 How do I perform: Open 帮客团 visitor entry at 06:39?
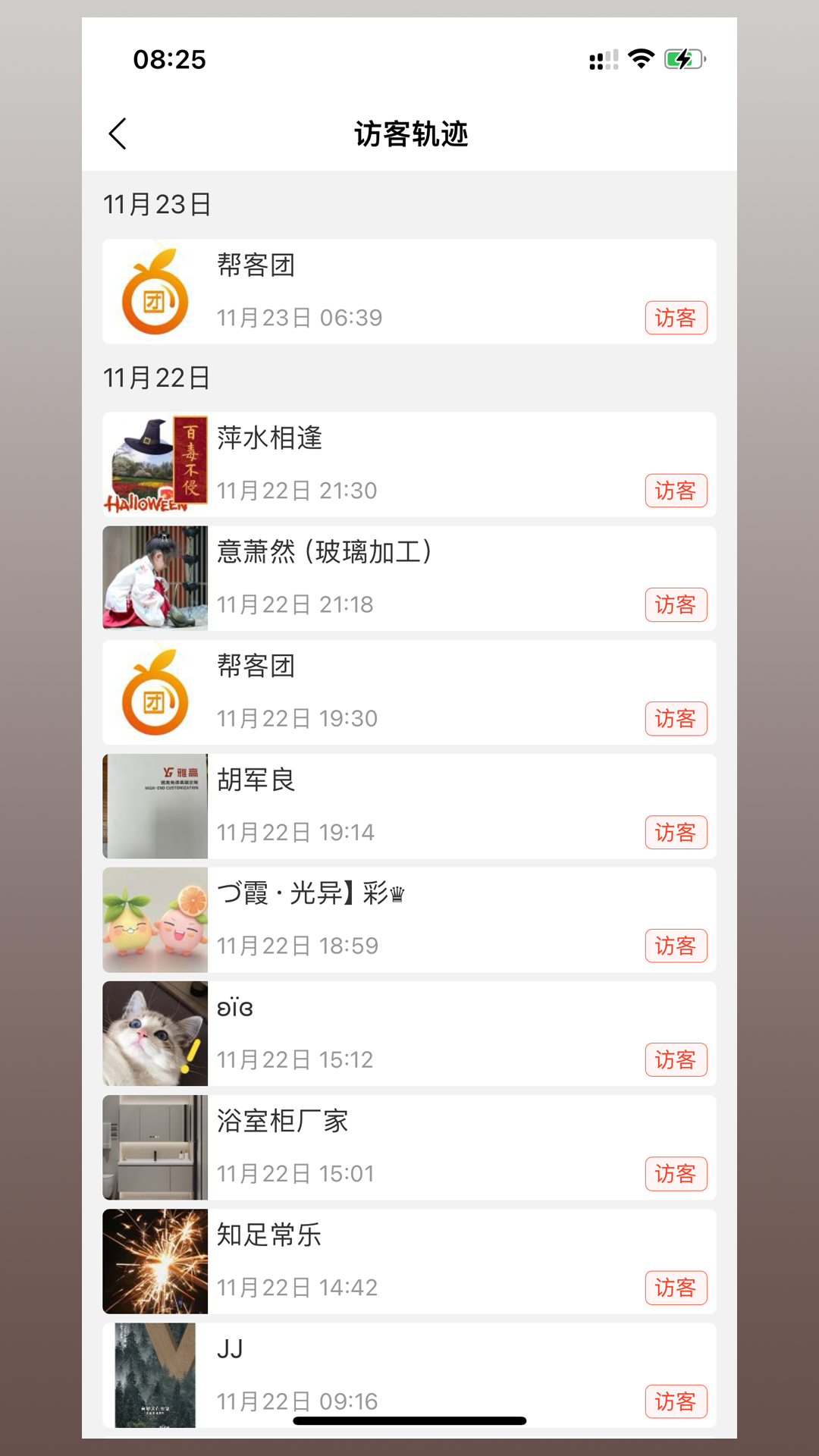pyautogui.click(x=409, y=292)
